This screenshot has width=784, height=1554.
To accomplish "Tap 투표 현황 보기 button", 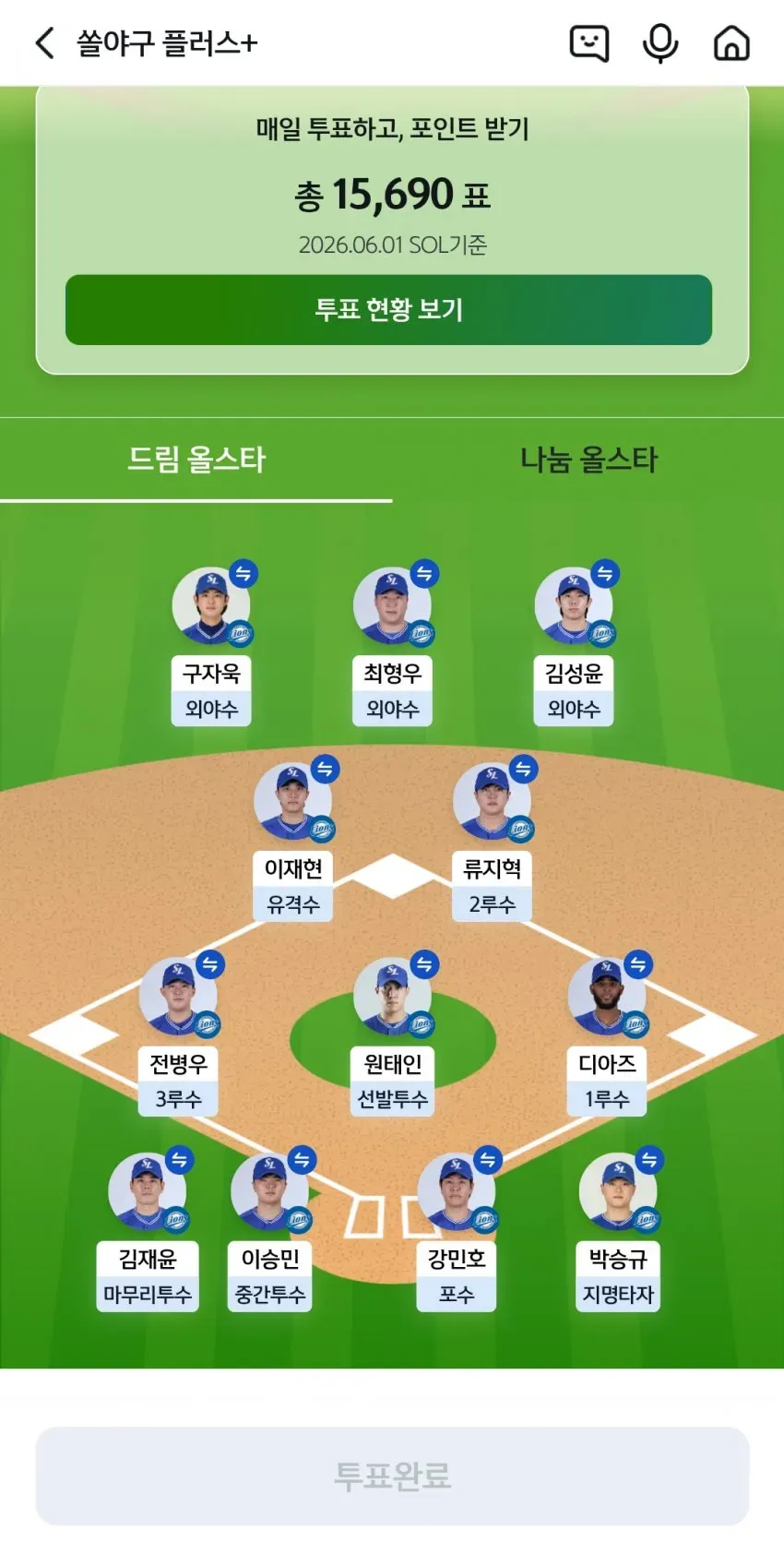I will point(388,310).
